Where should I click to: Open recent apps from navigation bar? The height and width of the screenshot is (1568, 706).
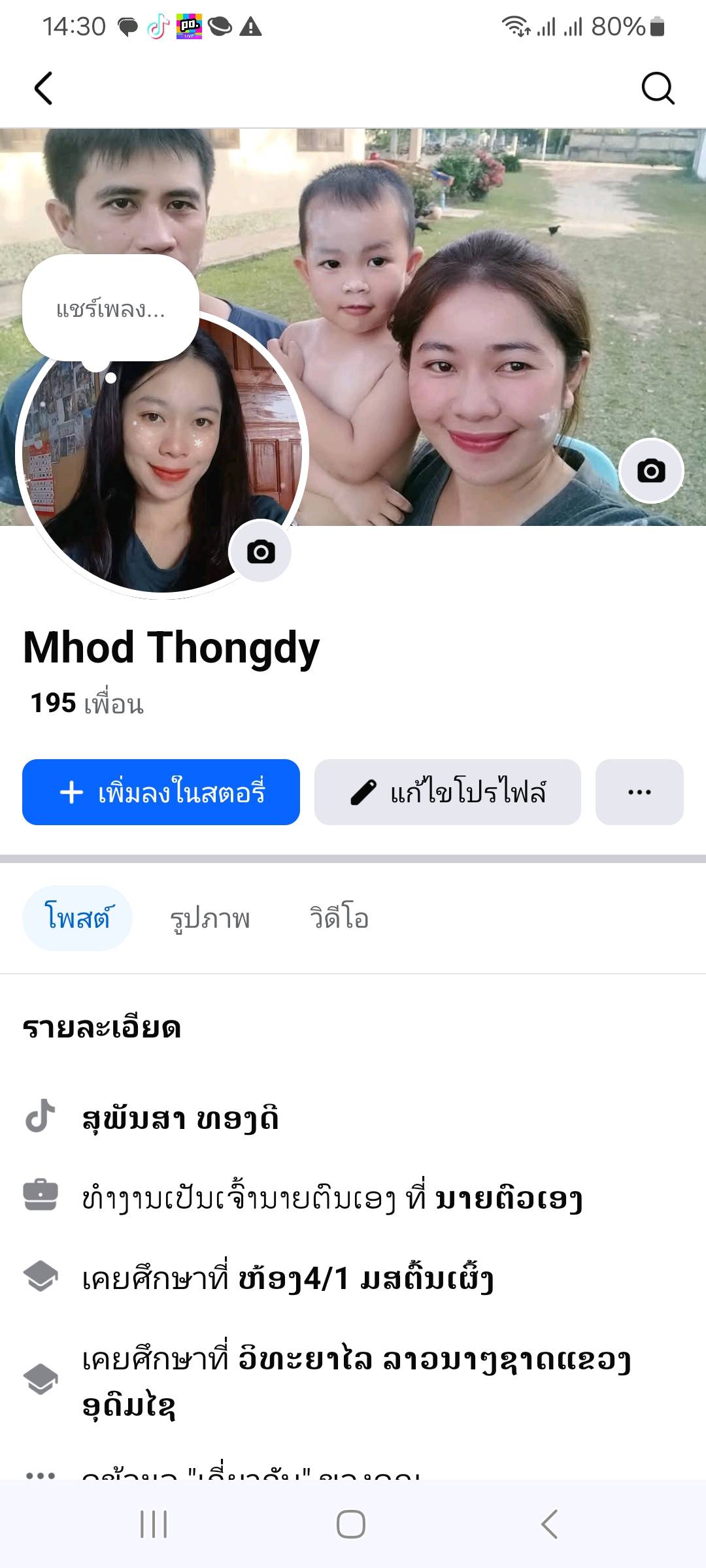pyautogui.click(x=154, y=1524)
